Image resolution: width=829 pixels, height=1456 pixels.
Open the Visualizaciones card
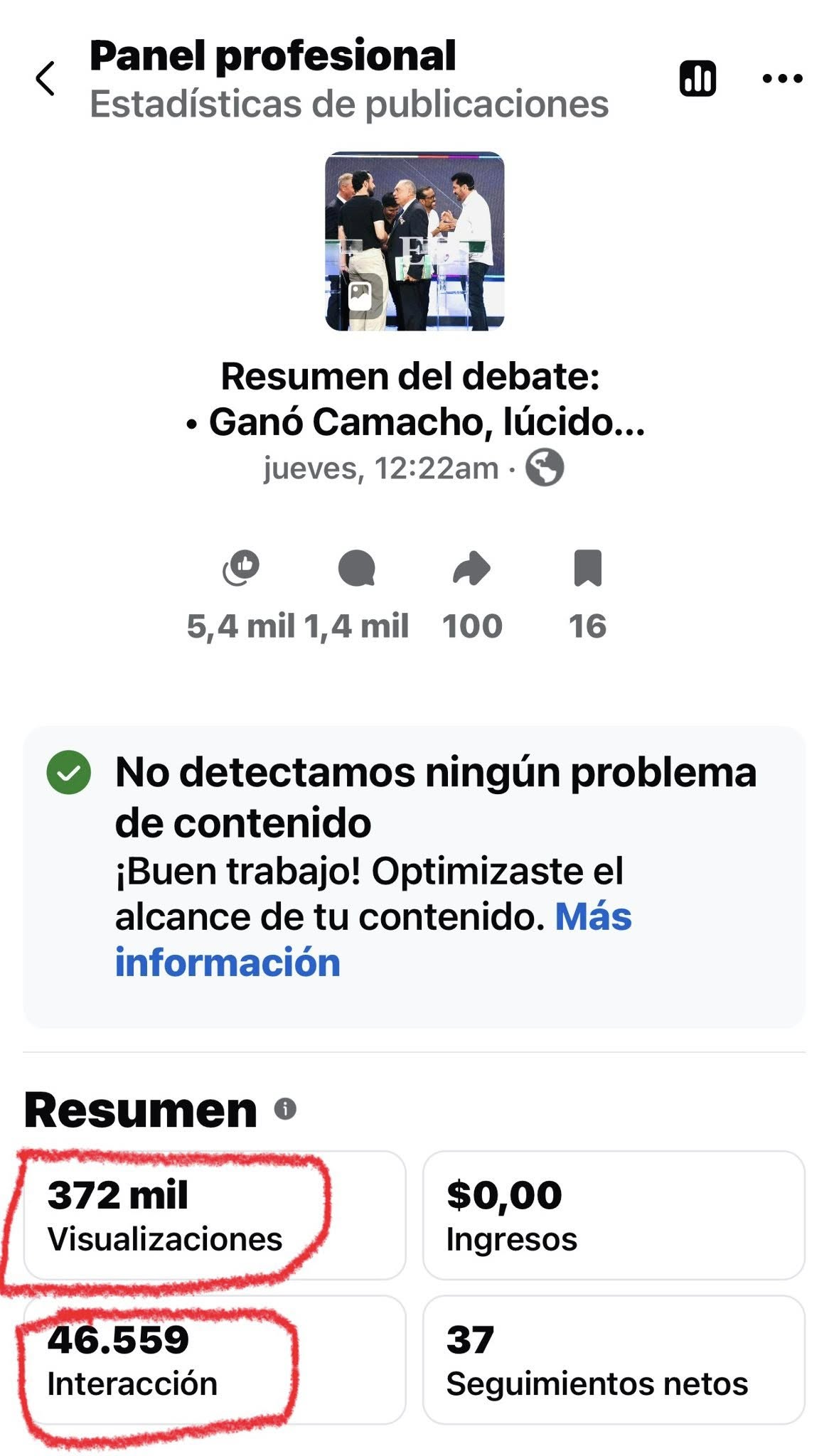click(214, 1215)
